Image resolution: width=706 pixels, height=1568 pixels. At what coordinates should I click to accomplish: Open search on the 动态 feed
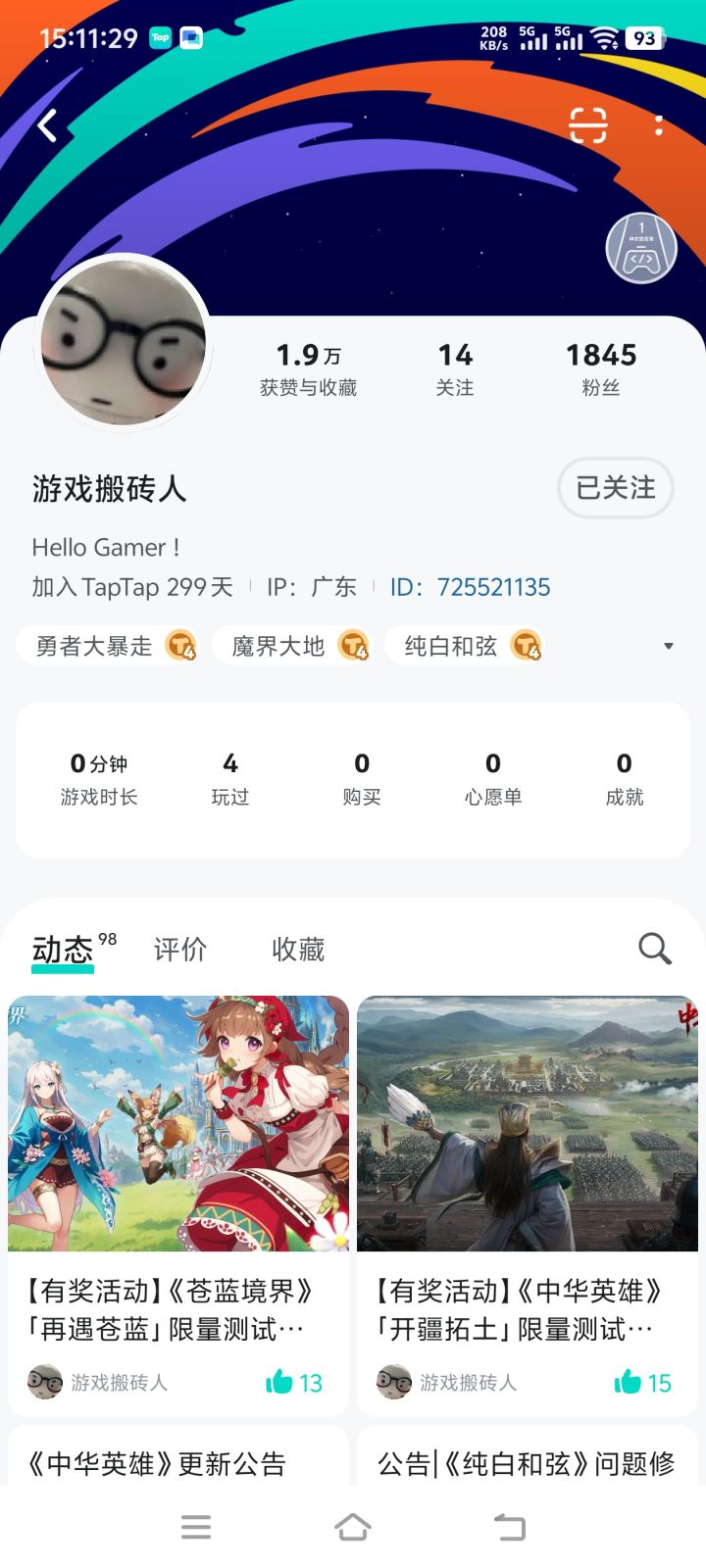coord(653,949)
